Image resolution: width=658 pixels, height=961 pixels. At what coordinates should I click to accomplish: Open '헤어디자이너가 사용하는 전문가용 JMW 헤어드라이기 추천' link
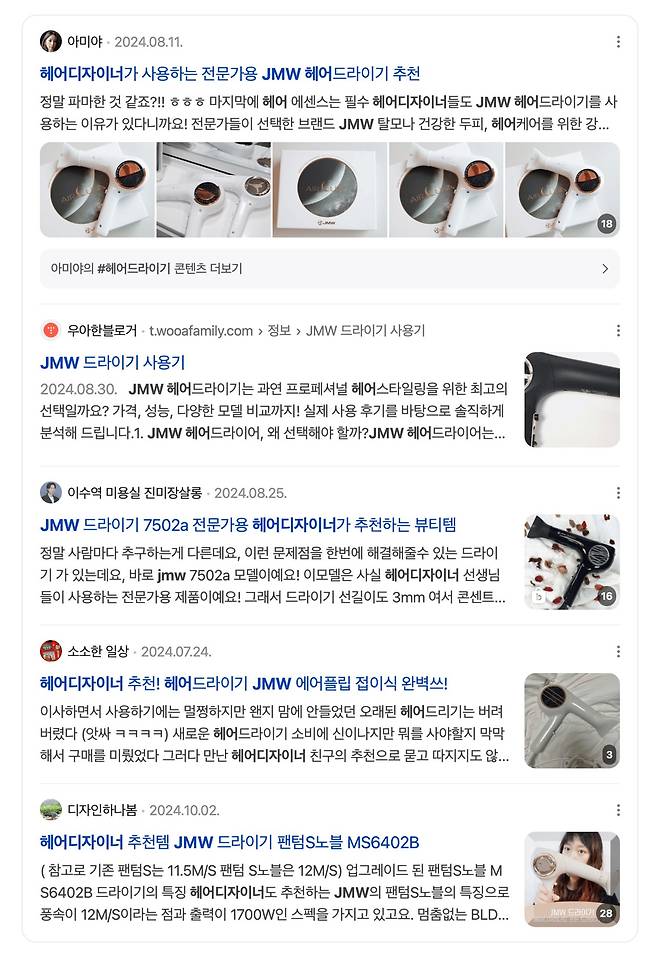click(x=230, y=74)
